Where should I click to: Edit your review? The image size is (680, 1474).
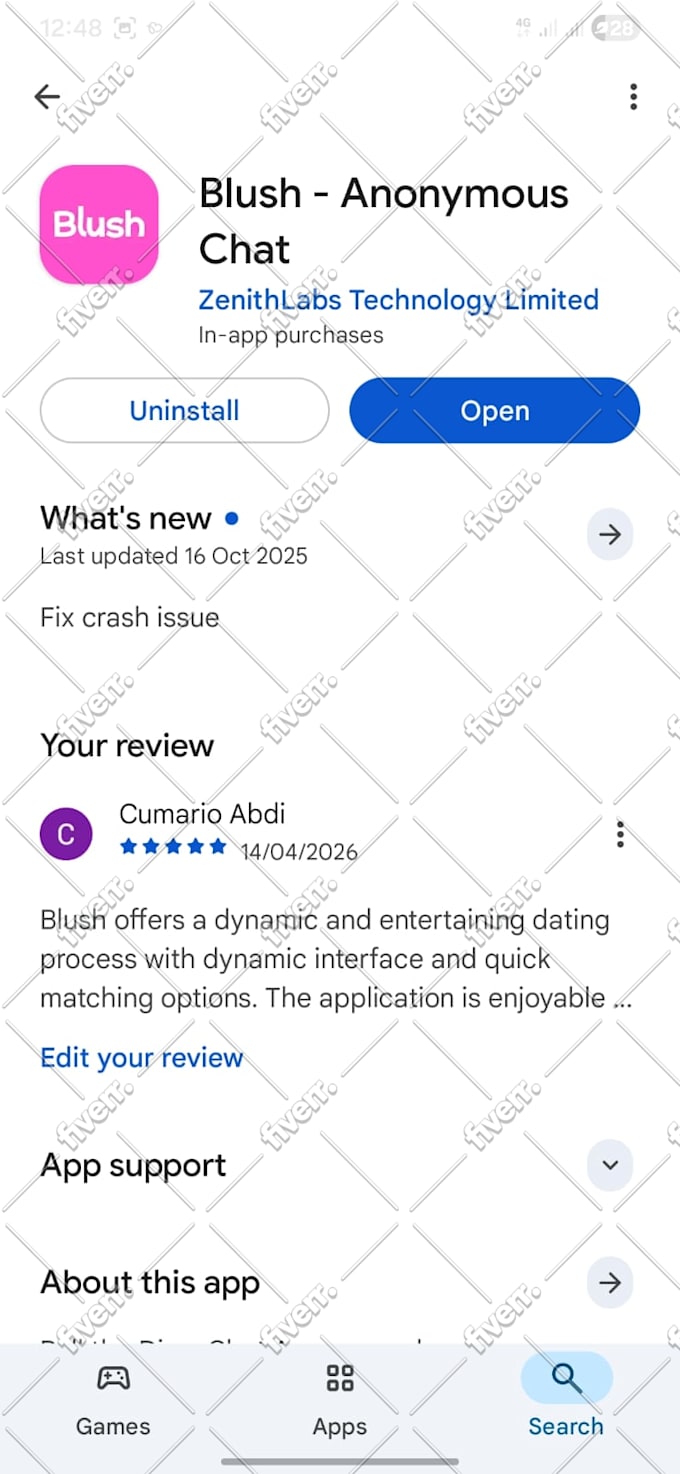click(142, 1058)
